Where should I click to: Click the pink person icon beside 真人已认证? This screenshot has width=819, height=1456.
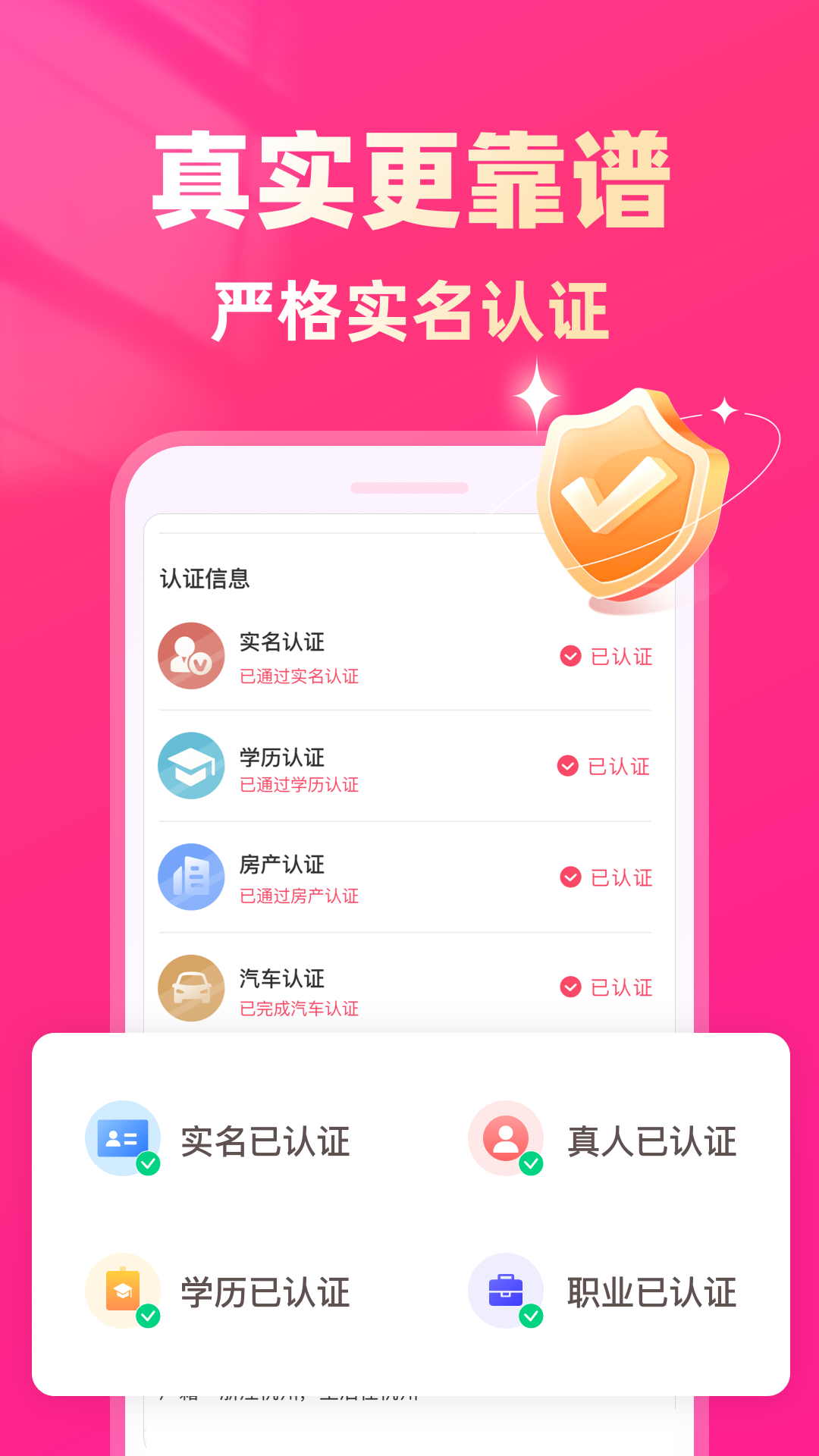coord(506,1141)
